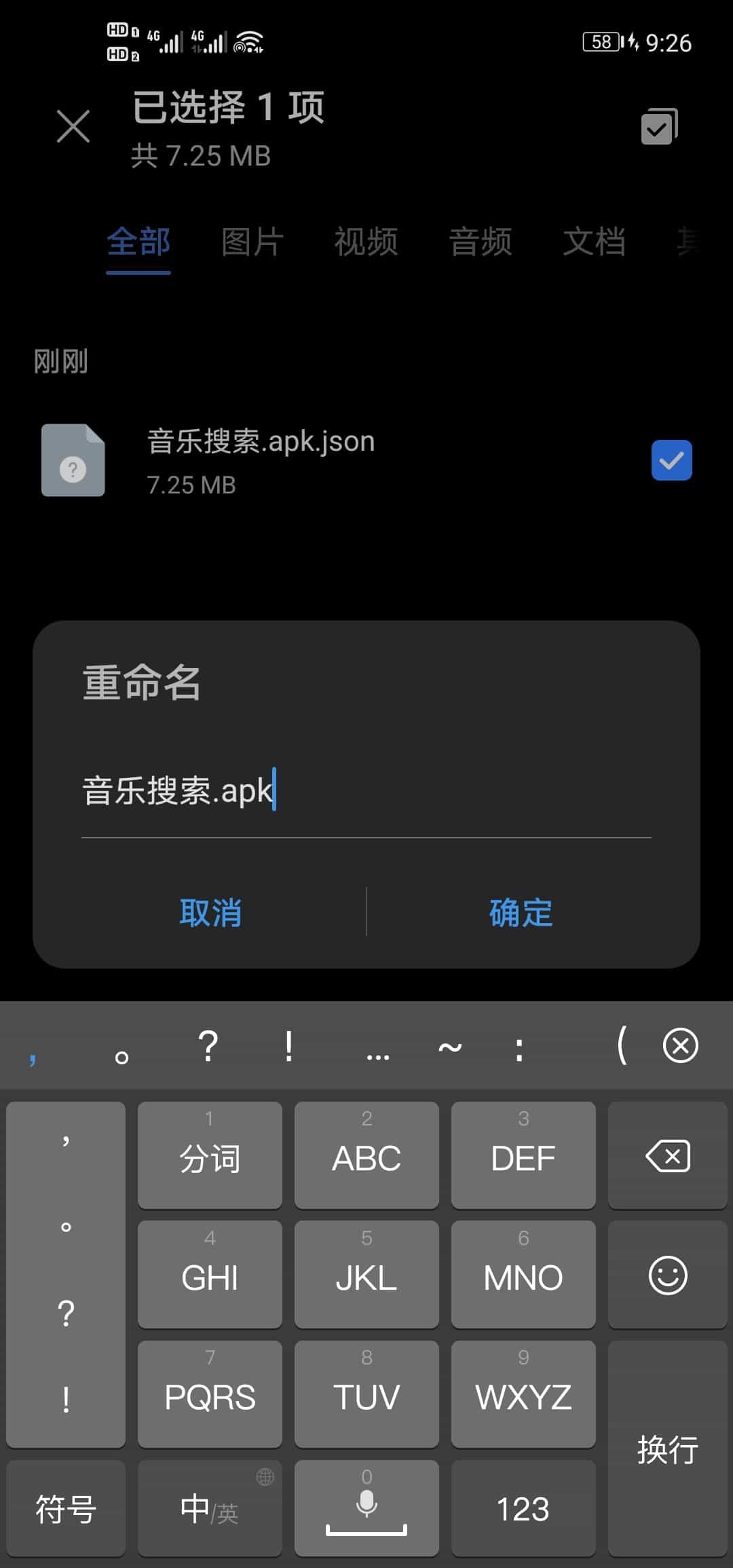The height and width of the screenshot is (1568, 733).
Task: Dismiss the keyboard suggestion bar
Action: point(680,1045)
